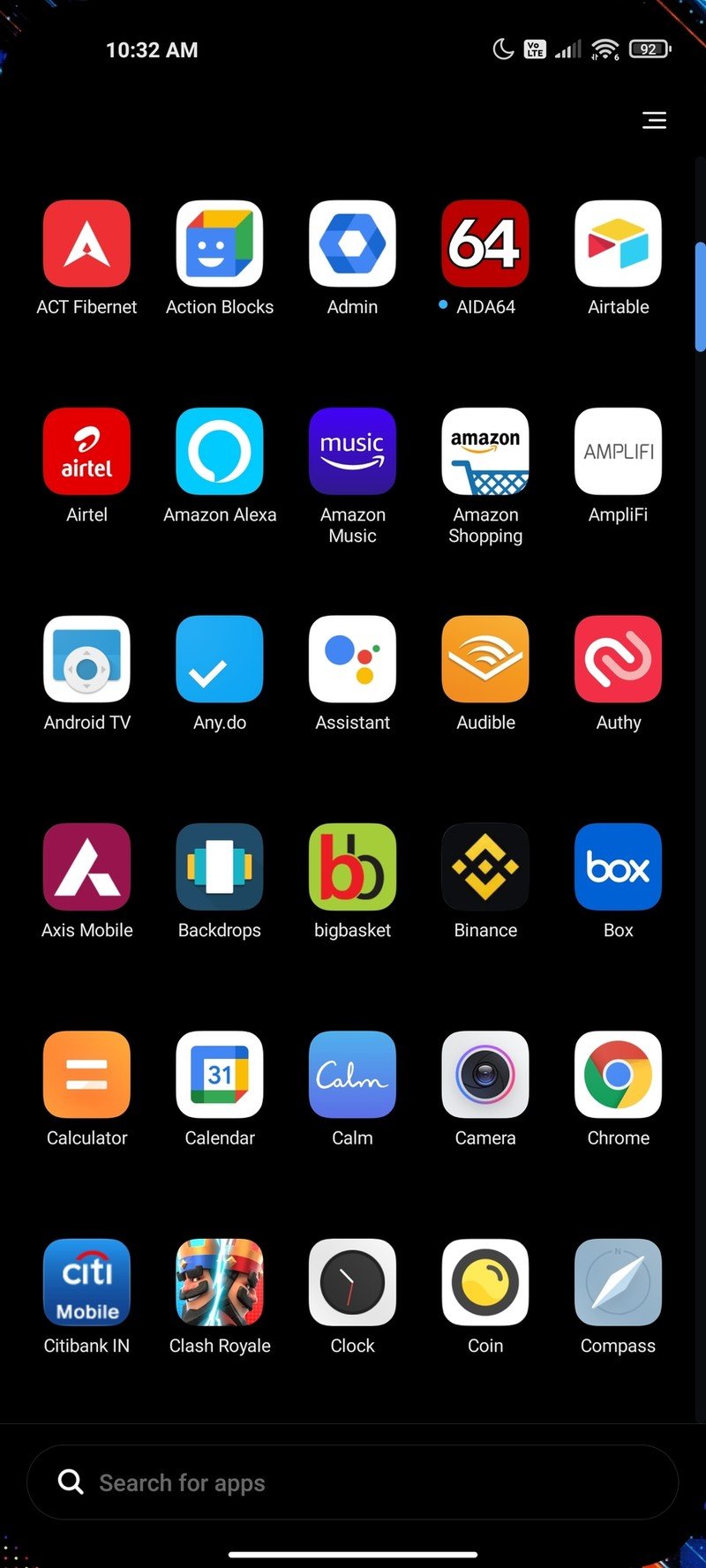Launch Google Assistant
The width and height of the screenshot is (706, 1568).
point(352,659)
